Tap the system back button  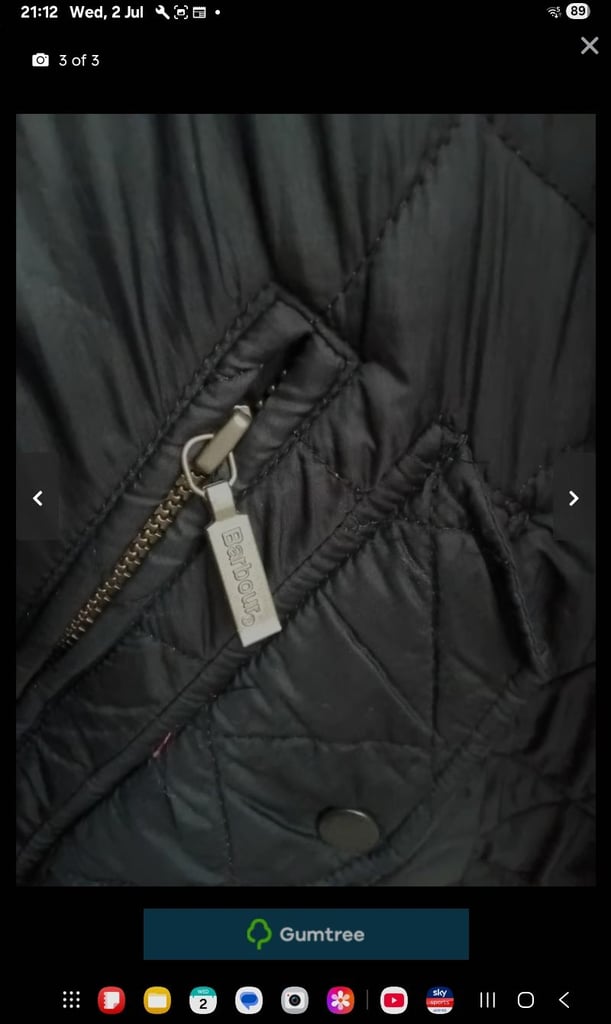point(564,1000)
